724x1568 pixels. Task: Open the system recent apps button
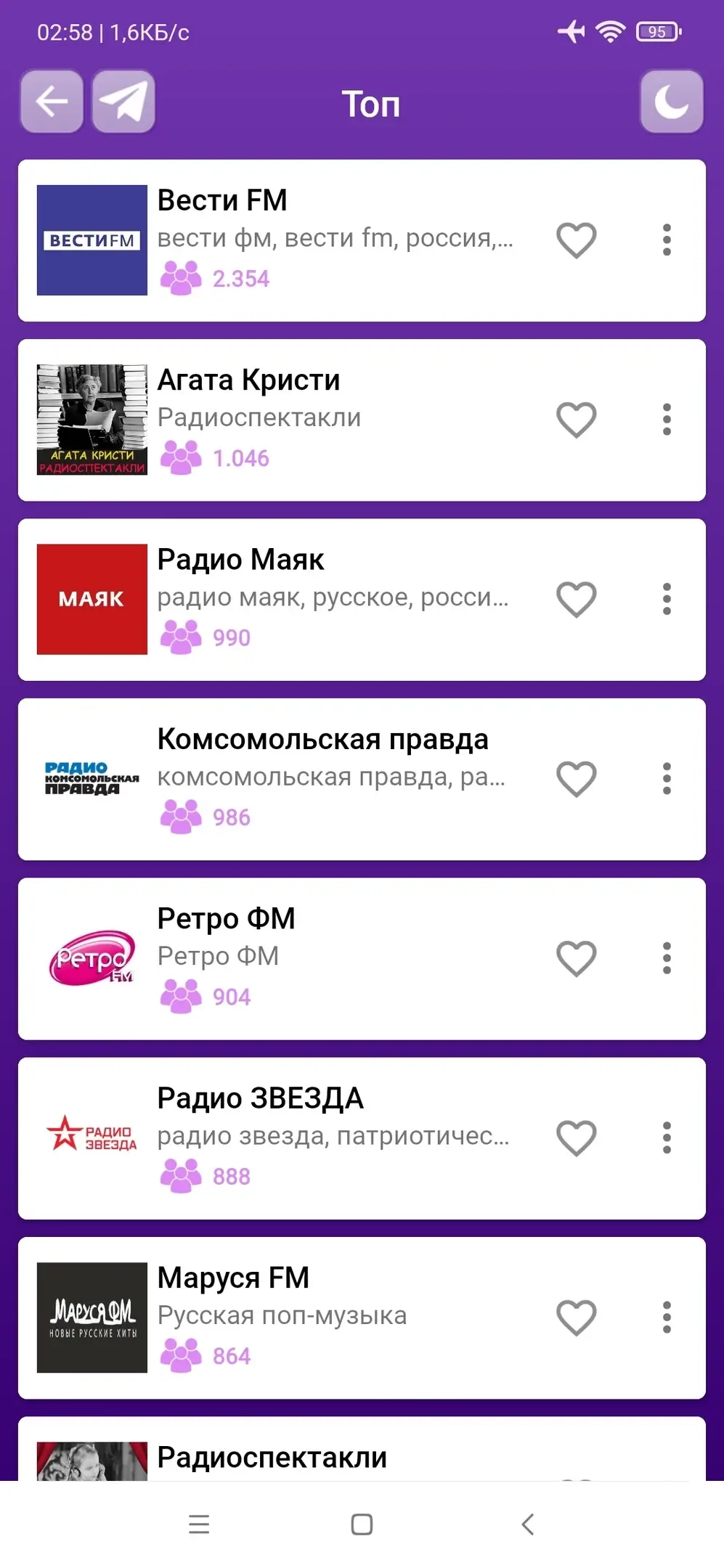(x=199, y=1524)
